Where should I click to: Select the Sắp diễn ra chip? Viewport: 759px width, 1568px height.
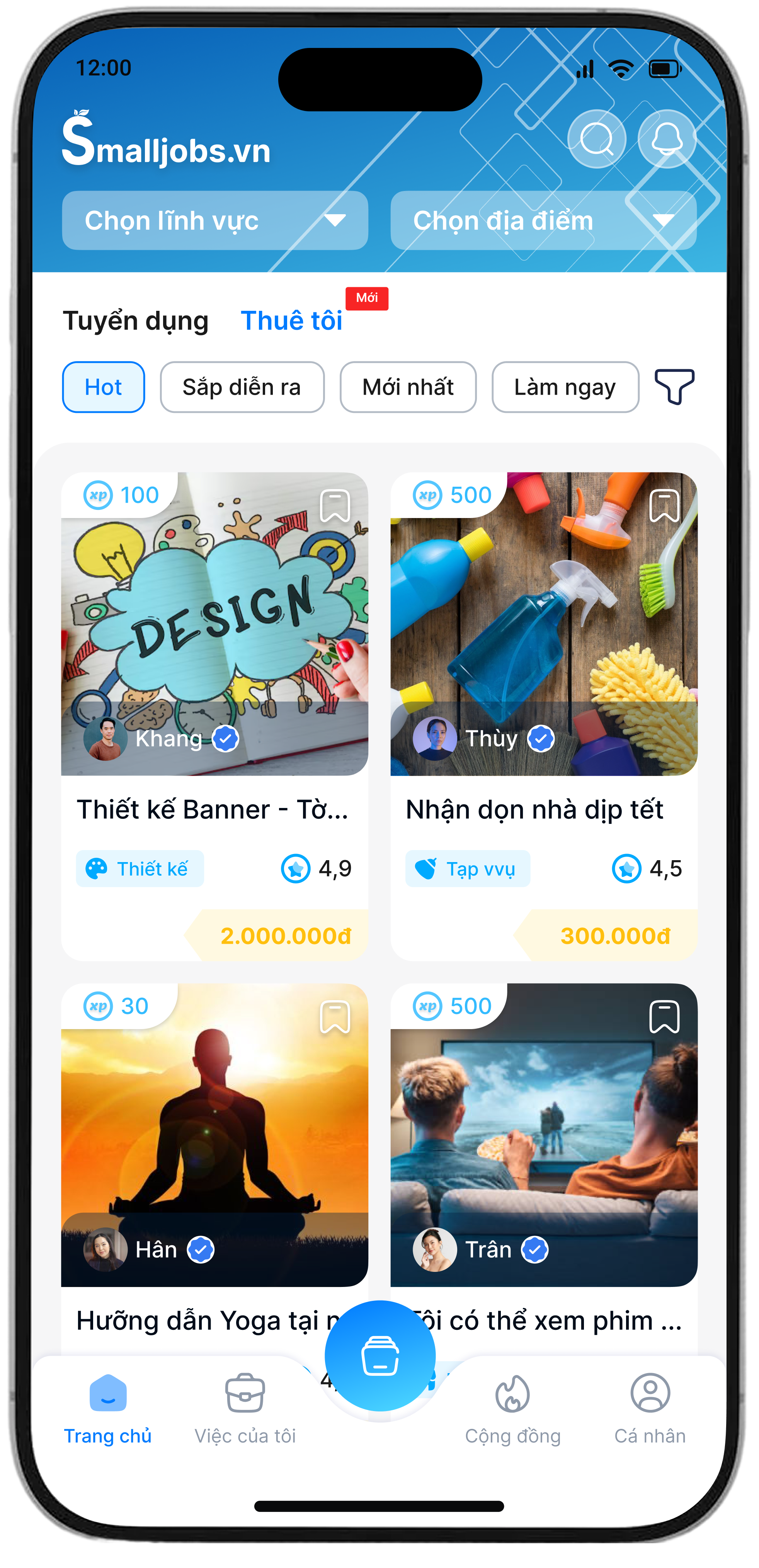click(x=242, y=387)
